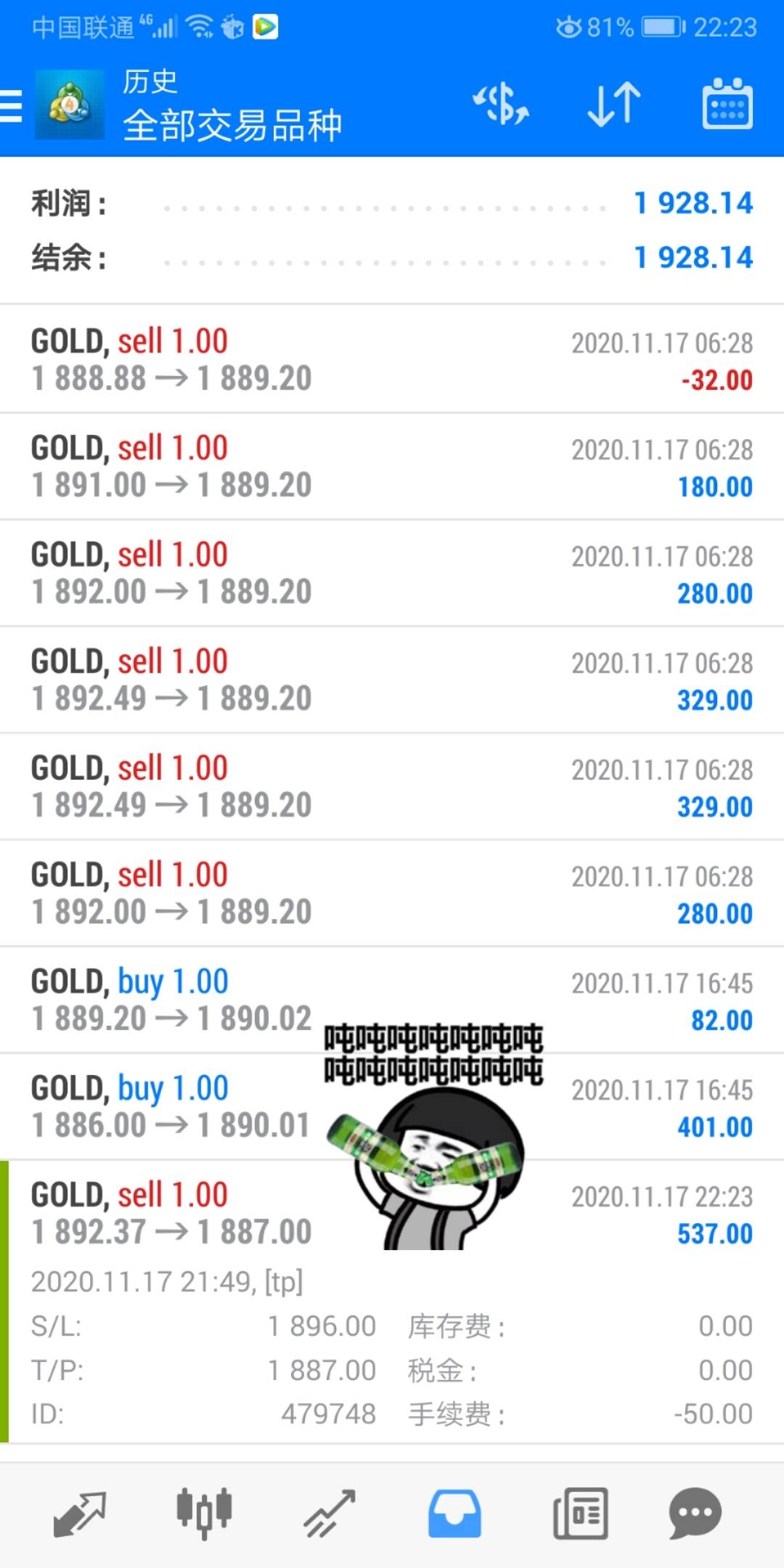Open the hamburger drawer menu
Viewport: 784px width, 1568px height.
12,106
